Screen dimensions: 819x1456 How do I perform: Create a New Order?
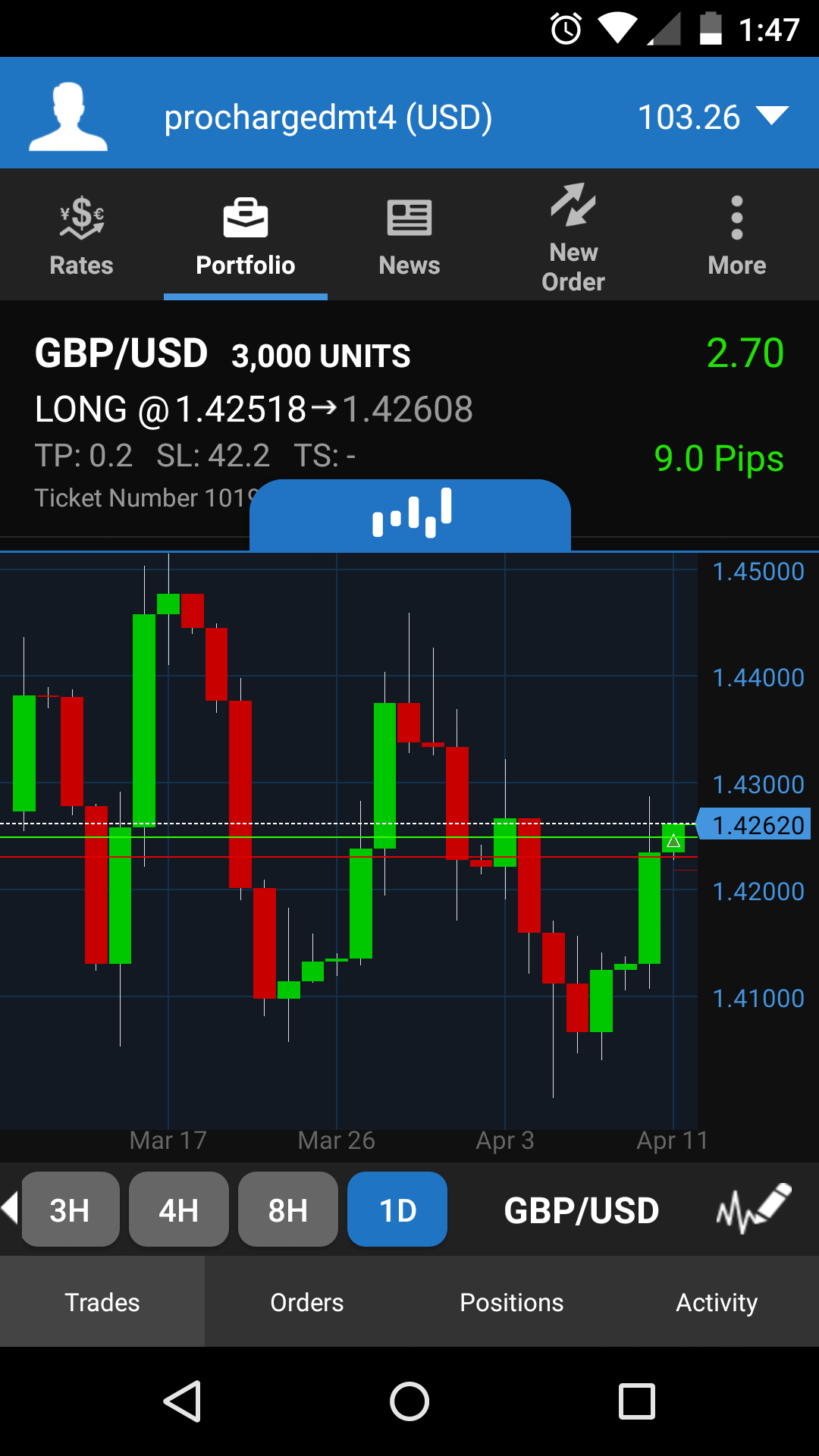point(573,236)
